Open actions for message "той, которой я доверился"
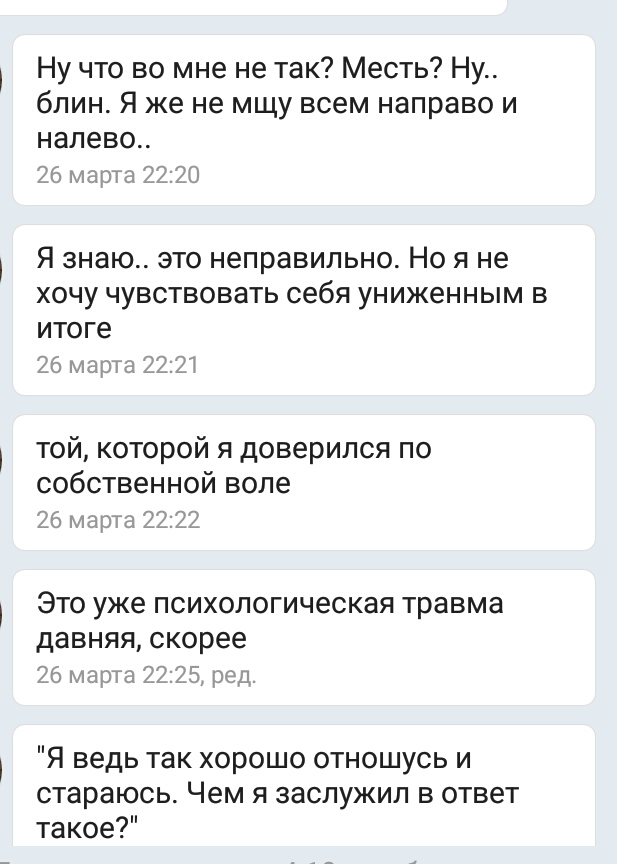 coord(300,482)
